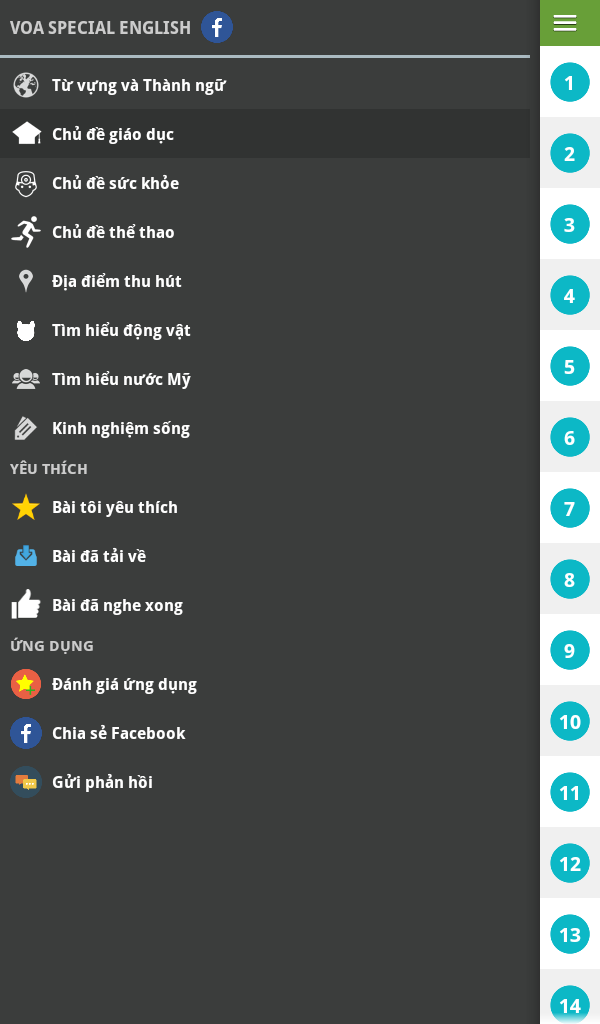600x1024 pixels.
Task: Open Tìm hiểu nước Mỹ
Action: point(265,379)
